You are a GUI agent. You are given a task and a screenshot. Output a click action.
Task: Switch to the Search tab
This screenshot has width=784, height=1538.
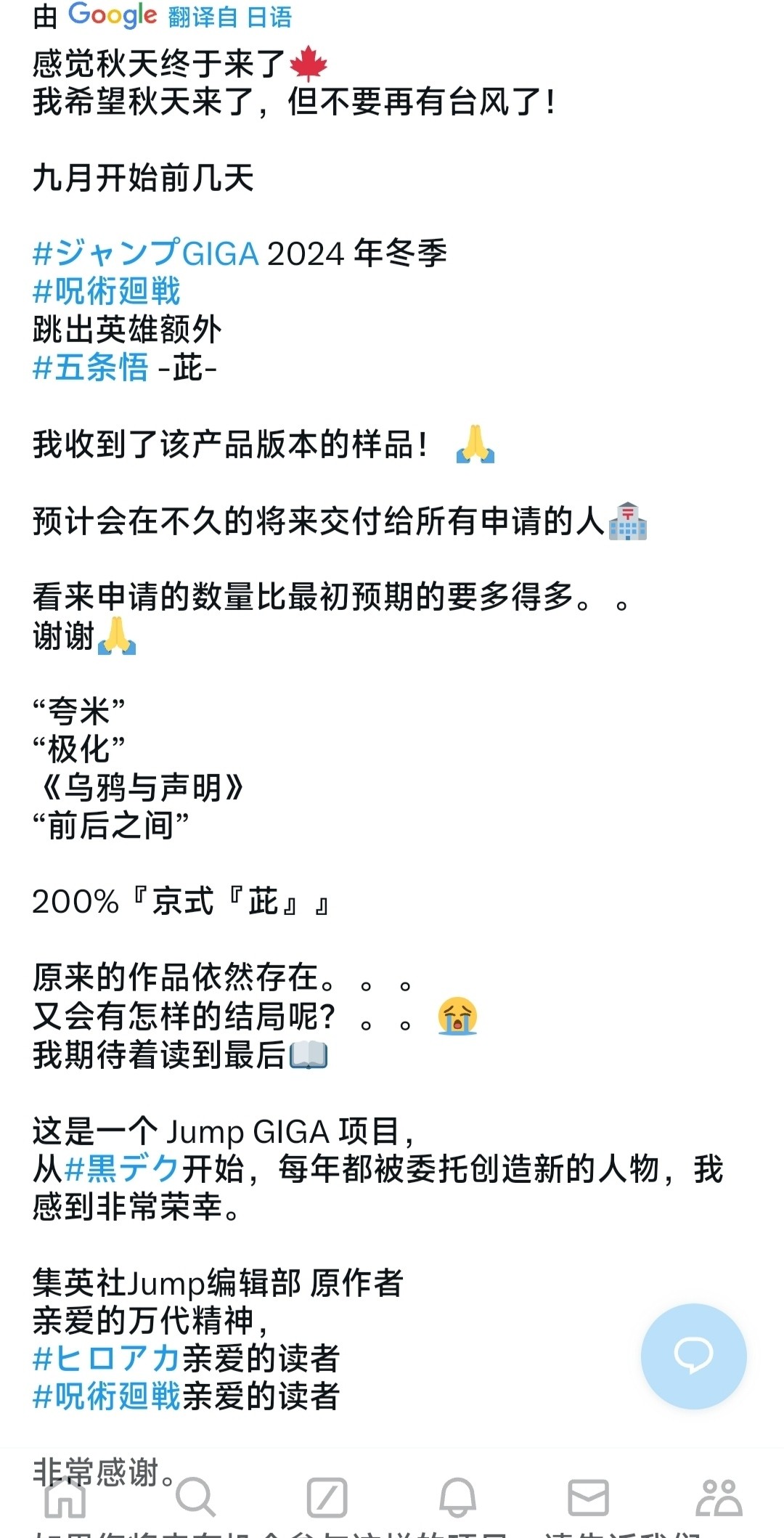pyautogui.click(x=195, y=1497)
